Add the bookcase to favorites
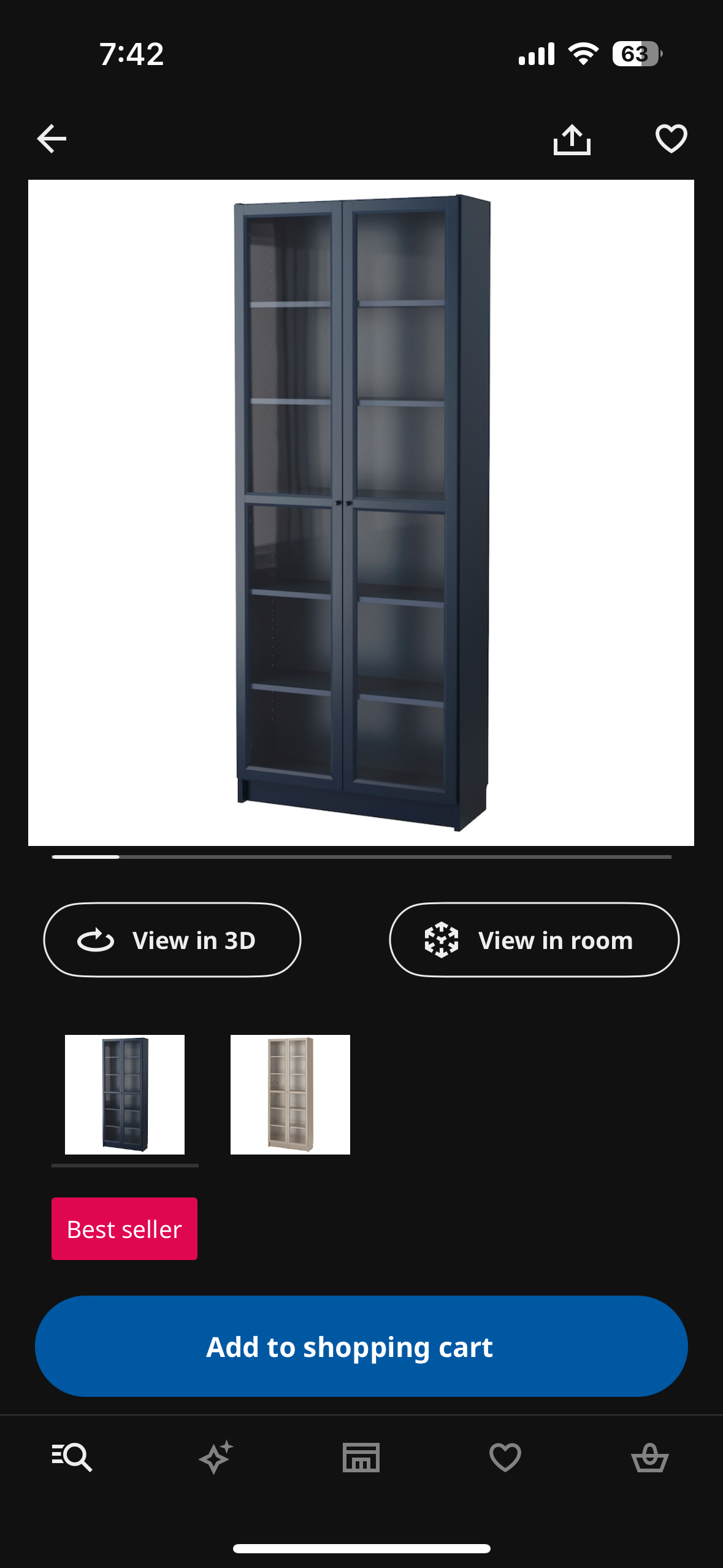Image resolution: width=723 pixels, height=1568 pixels. click(x=671, y=139)
